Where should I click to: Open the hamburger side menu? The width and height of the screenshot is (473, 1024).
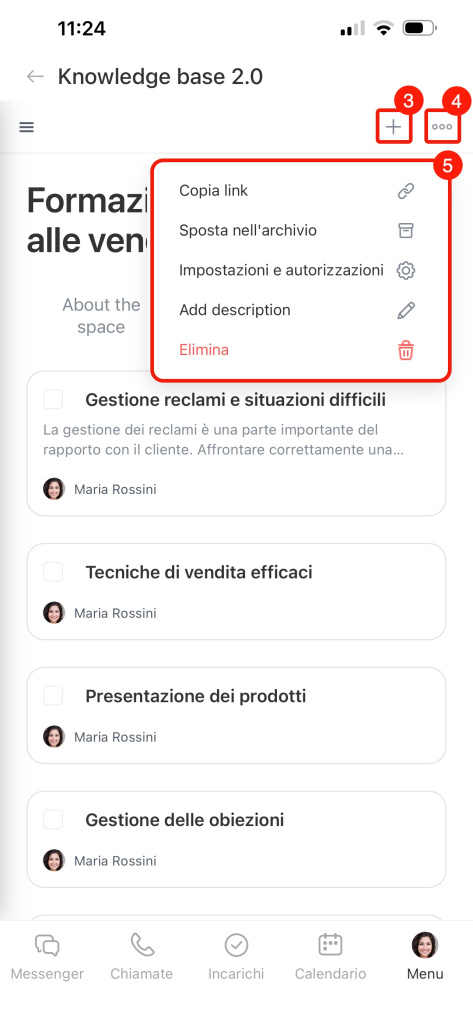pyautogui.click(x=26, y=127)
